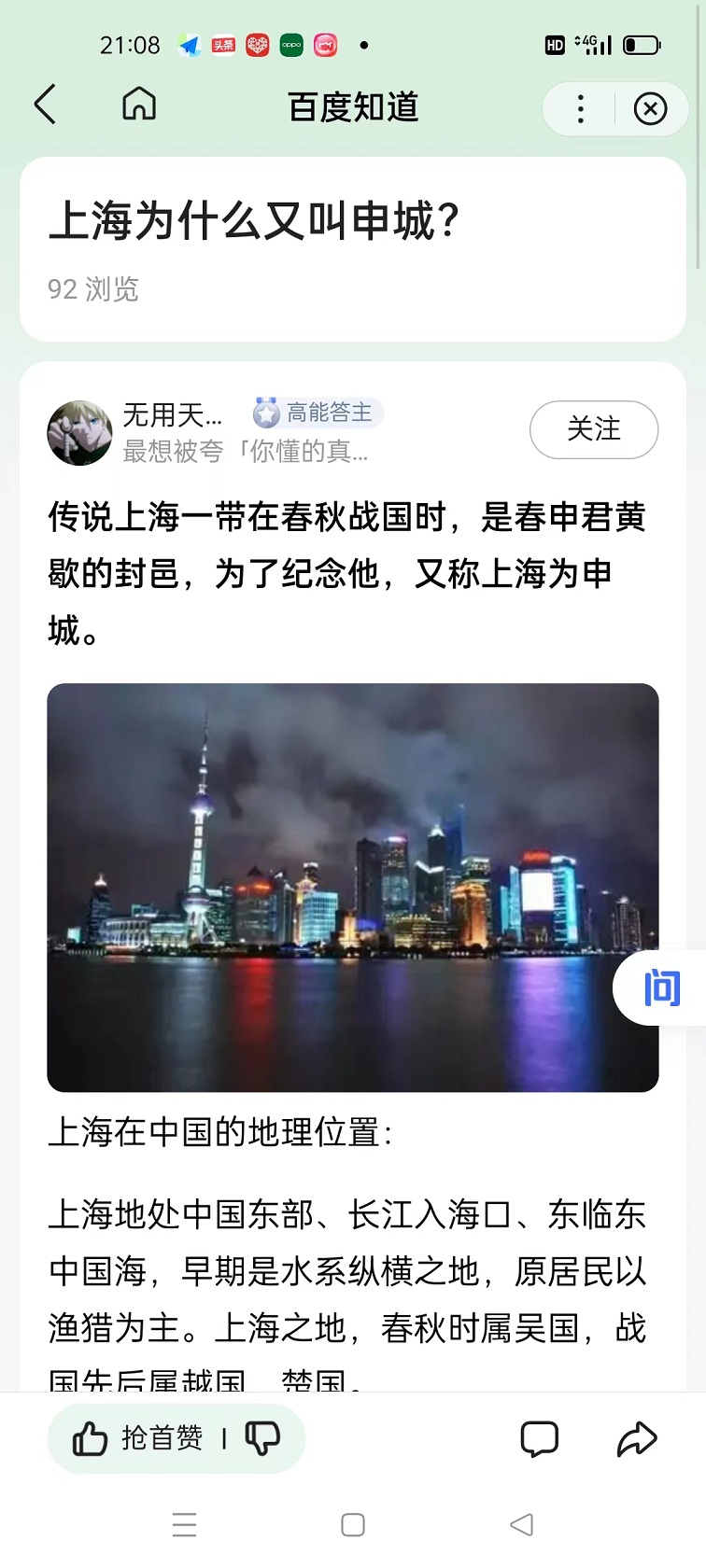Tap the 高能答主 badge
This screenshot has width=706, height=1568.
tap(317, 413)
